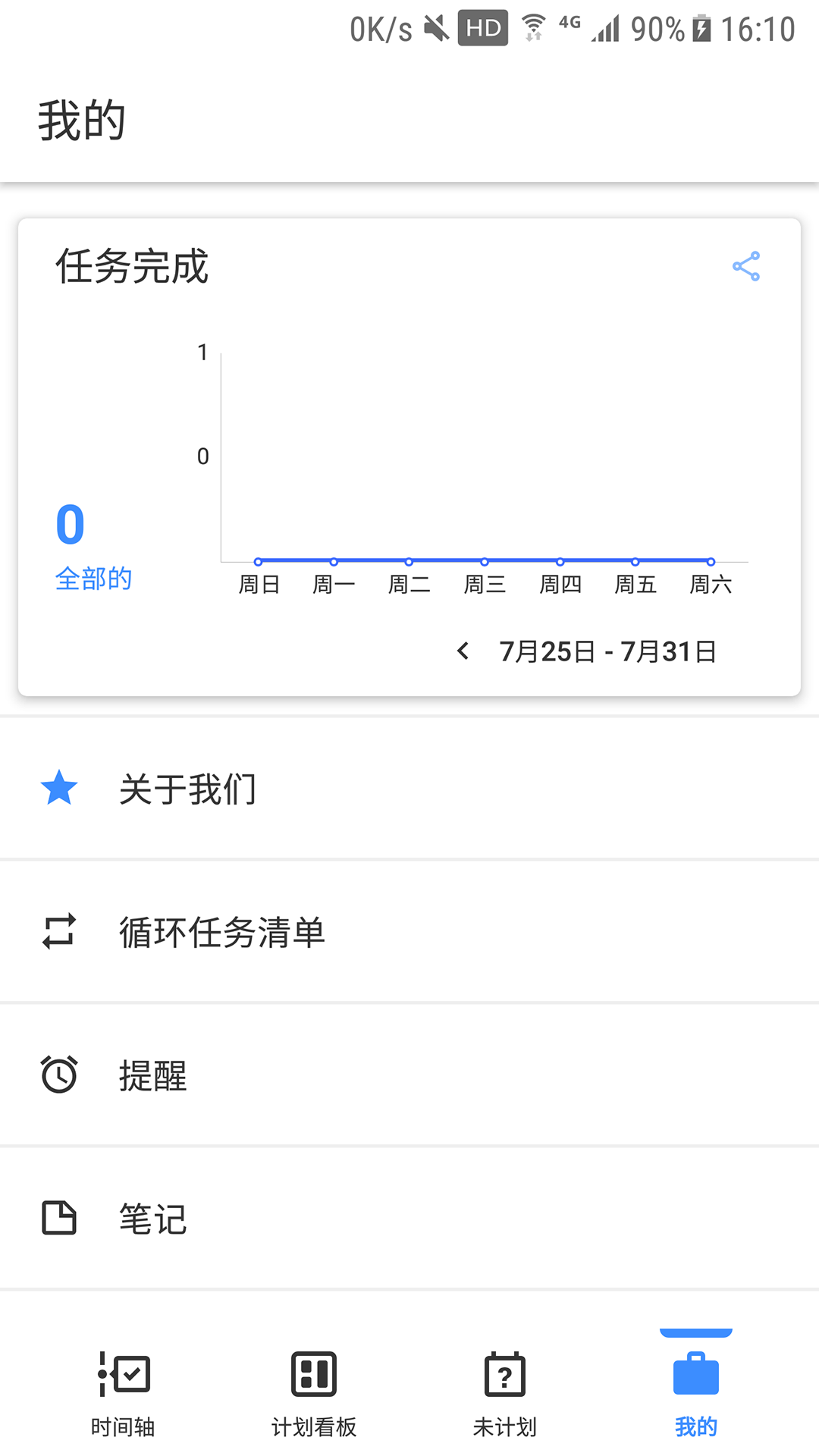Select the star icon beside 关于我们
The width and height of the screenshot is (819, 1456).
(x=59, y=789)
